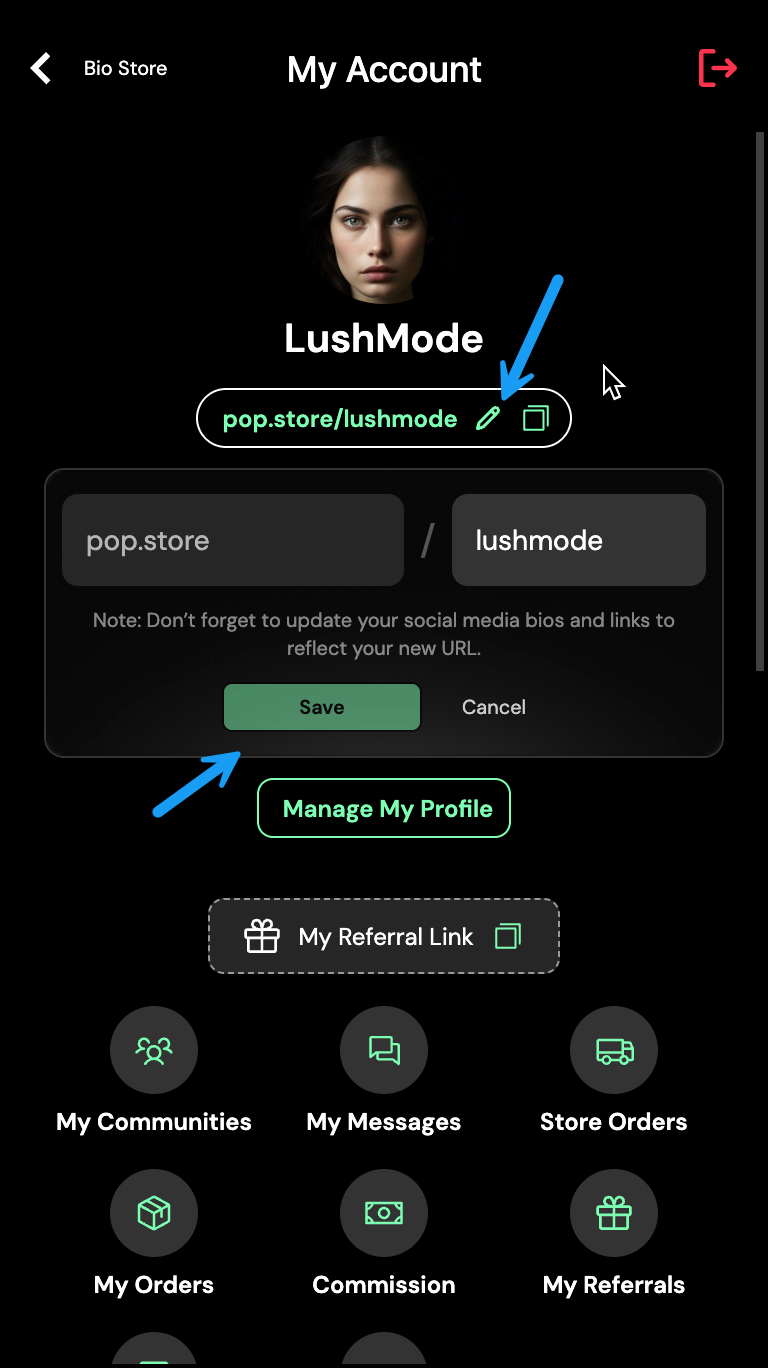The height and width of the screenshot is (1368, 768).
Task: Open My Referrals
Action: (x=613, y=1213)
